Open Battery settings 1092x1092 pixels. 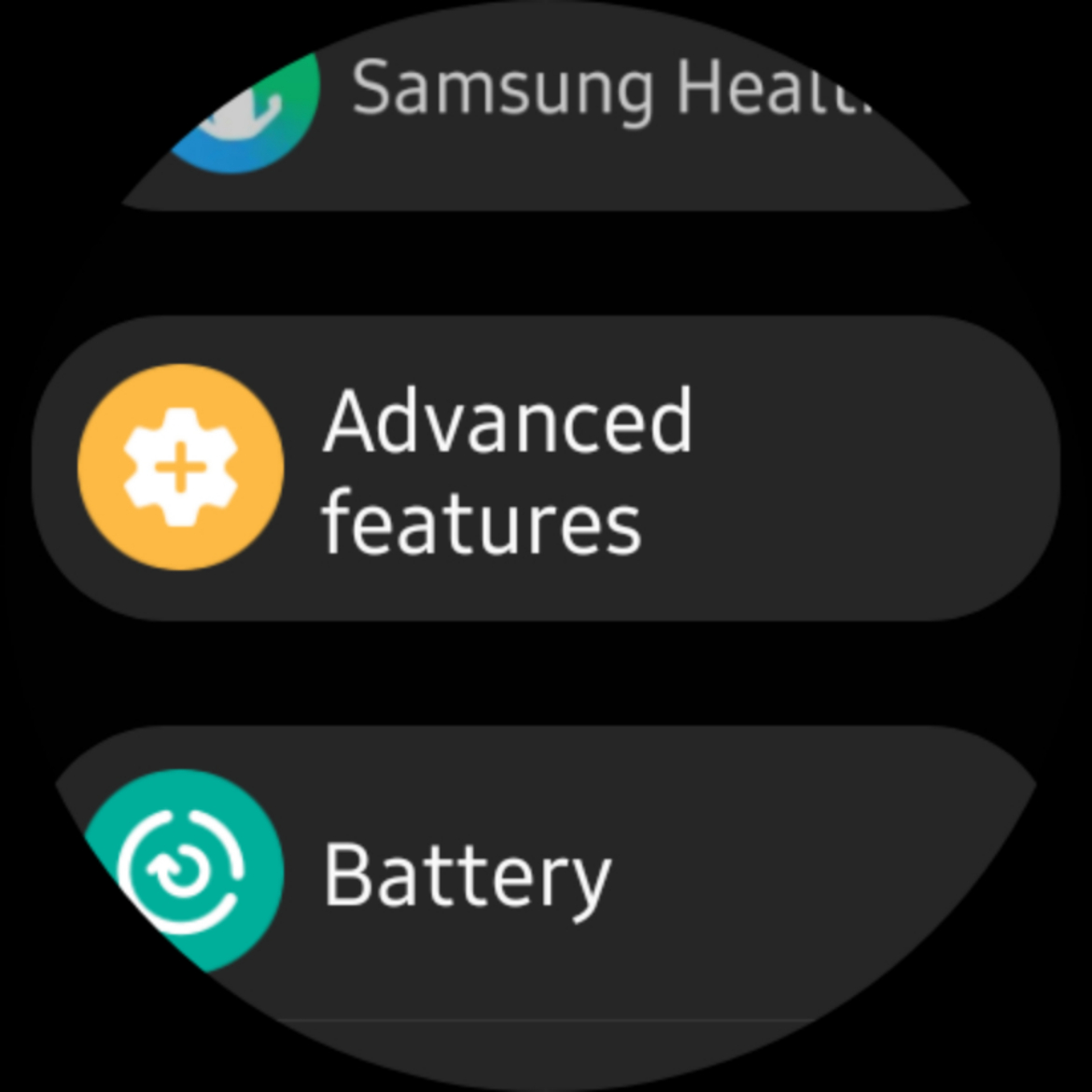pyautogui.click(x=546, y=873)
